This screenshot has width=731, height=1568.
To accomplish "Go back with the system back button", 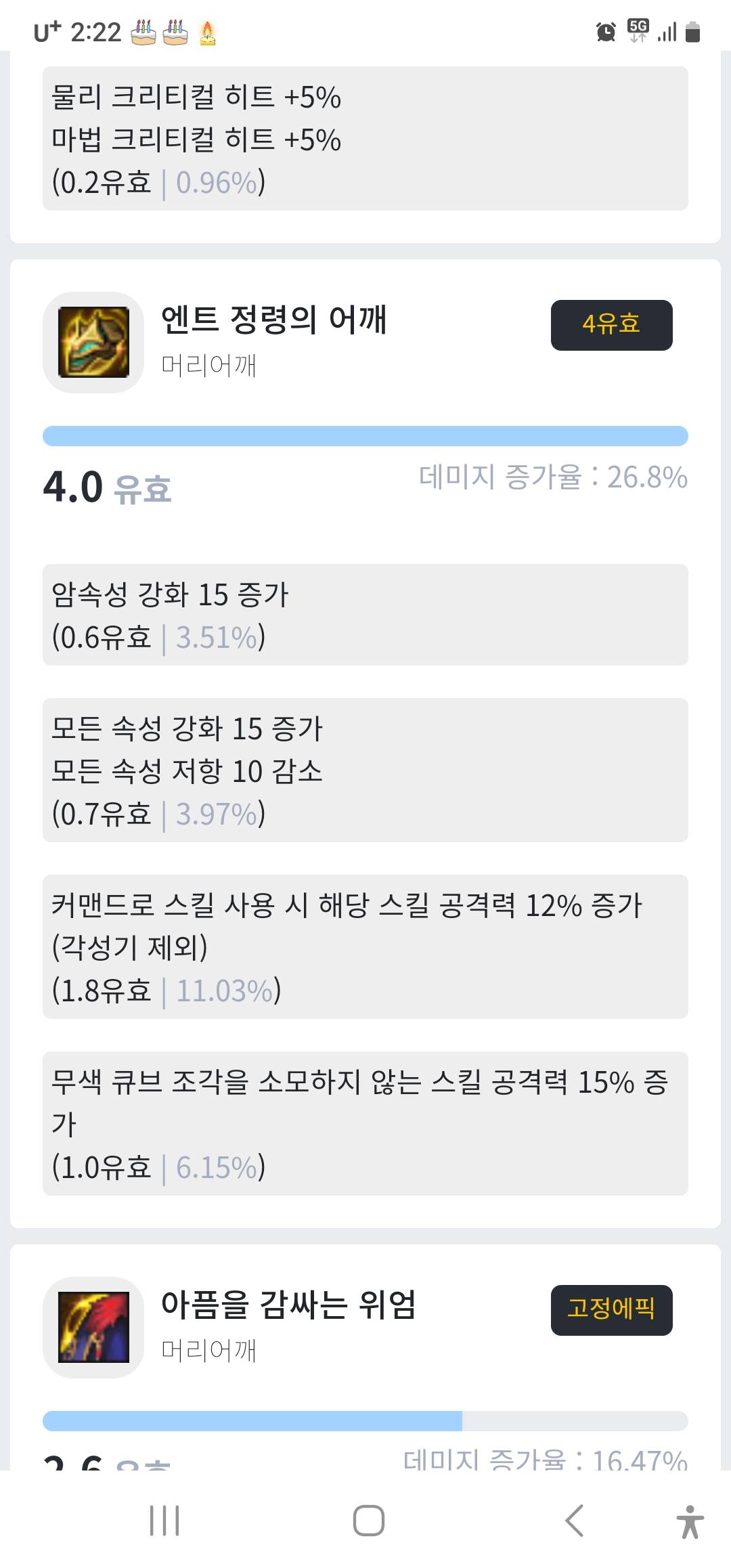I will coord(574,1521).
